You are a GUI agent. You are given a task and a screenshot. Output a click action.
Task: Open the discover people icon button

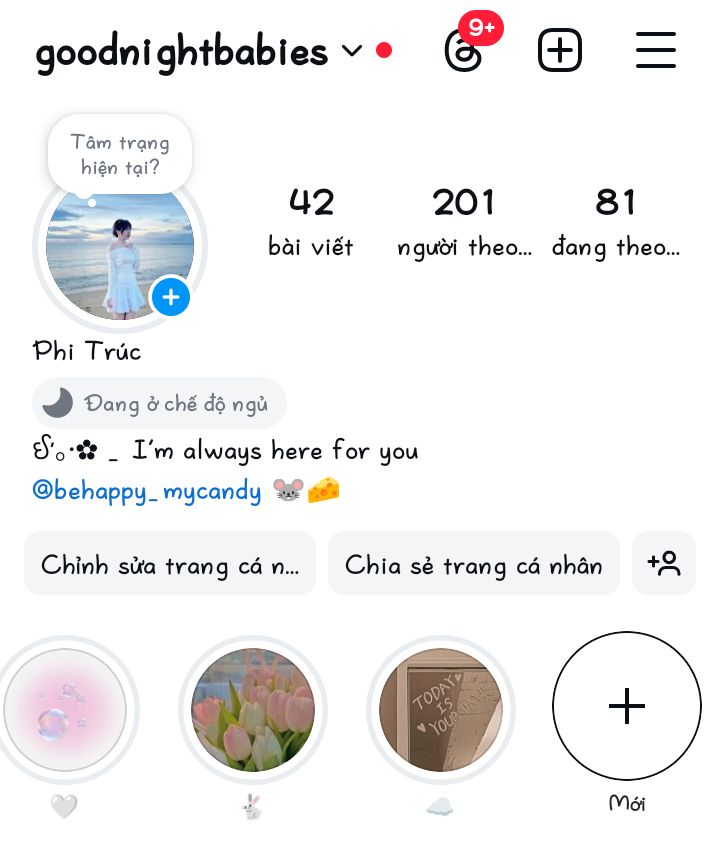(x=664, y=564)
